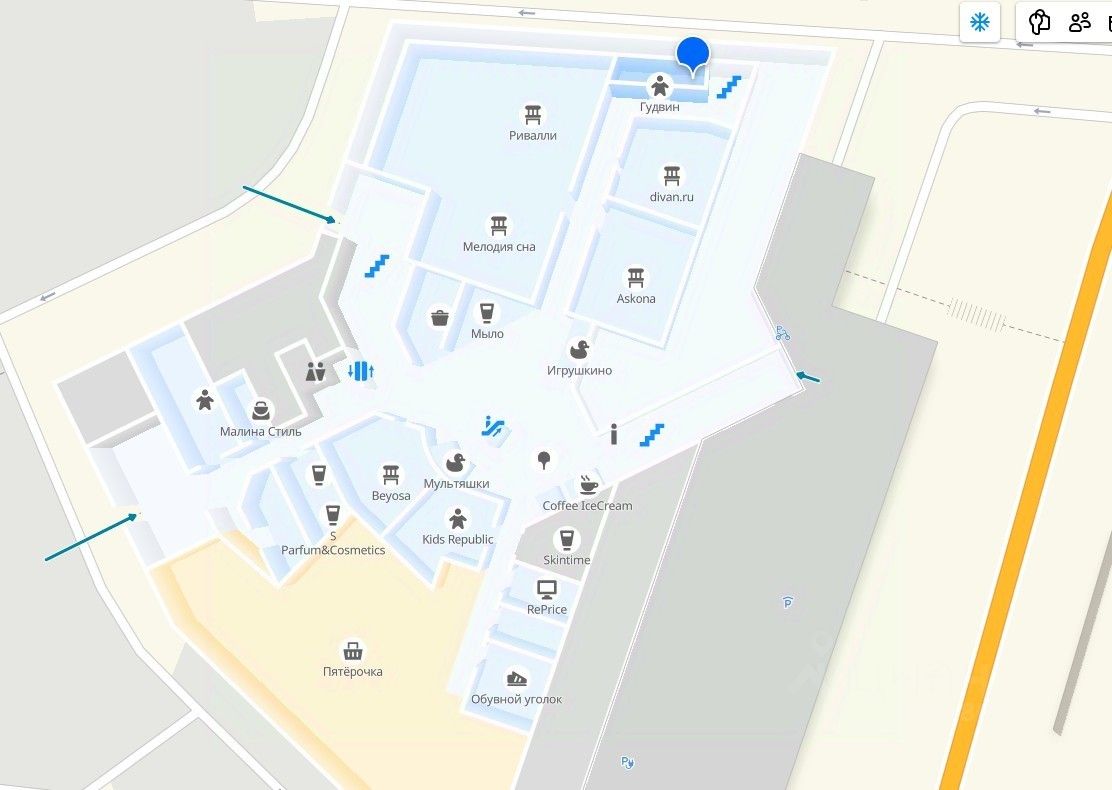Viewport: 1112px width, 790px height.
Task: Select the Skintime shop marker
Action: 567,540
